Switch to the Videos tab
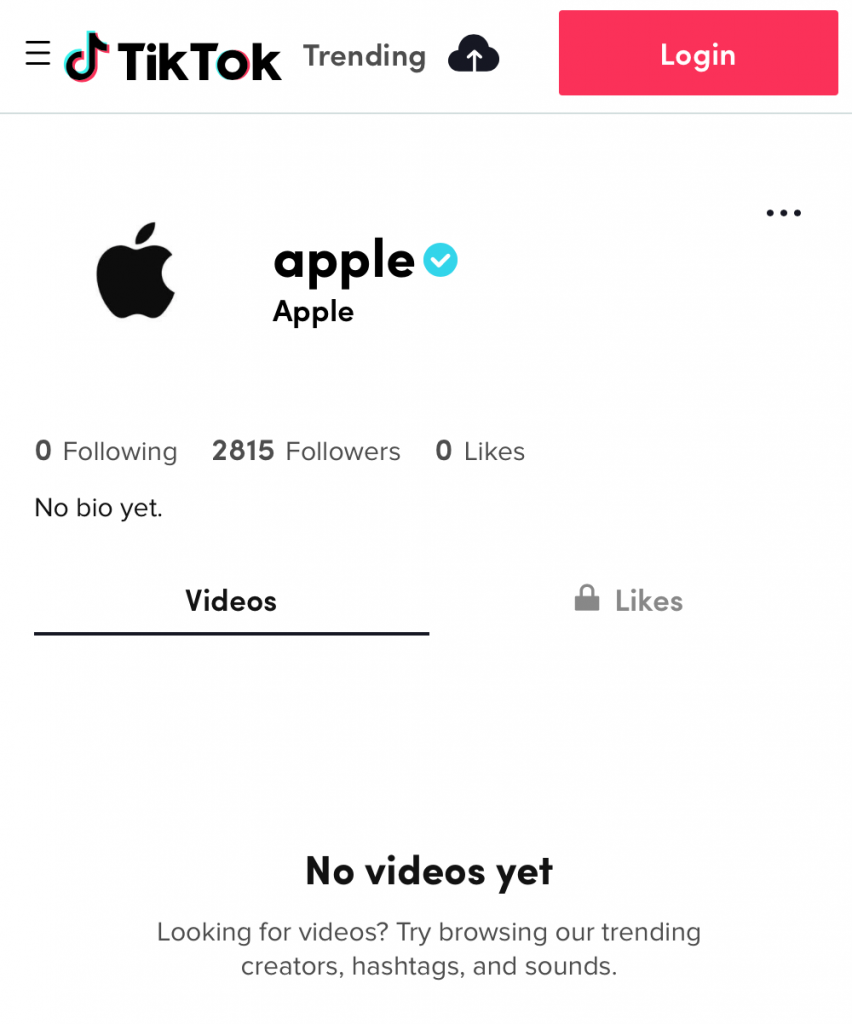Screen dimensions: 852x1024 pos(231,601)
